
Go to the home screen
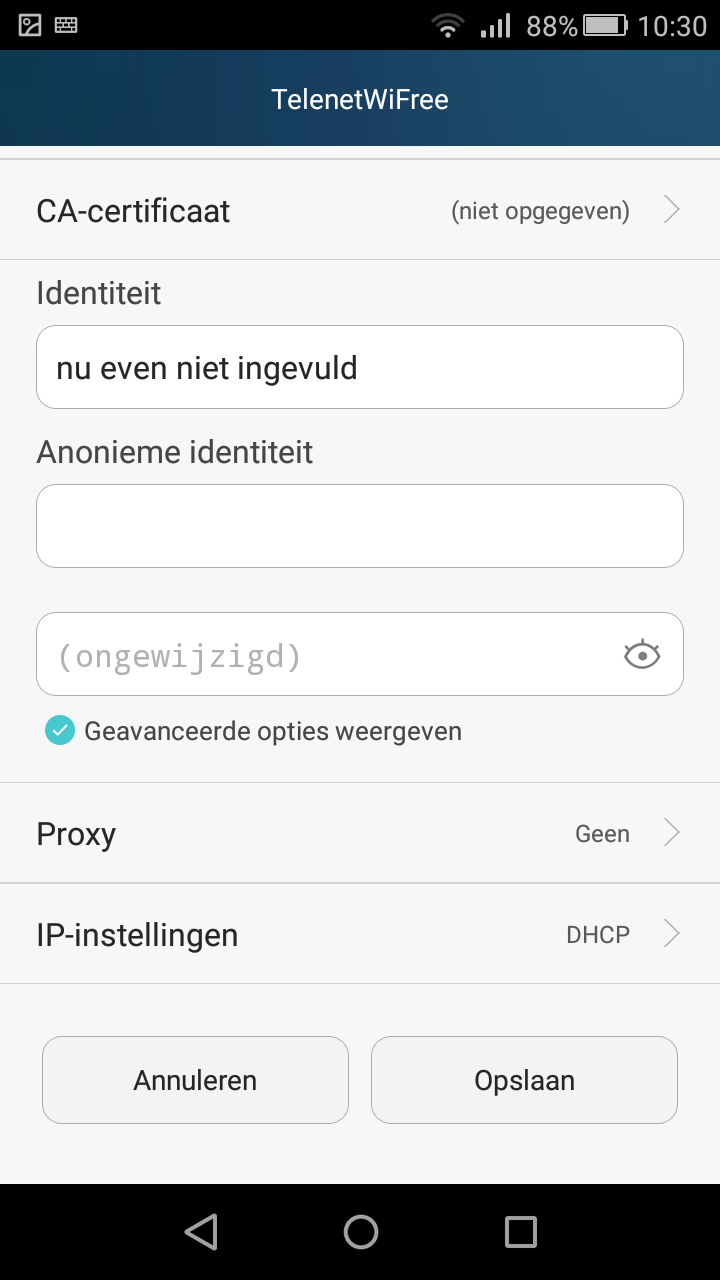click(x=360, y=1232)
